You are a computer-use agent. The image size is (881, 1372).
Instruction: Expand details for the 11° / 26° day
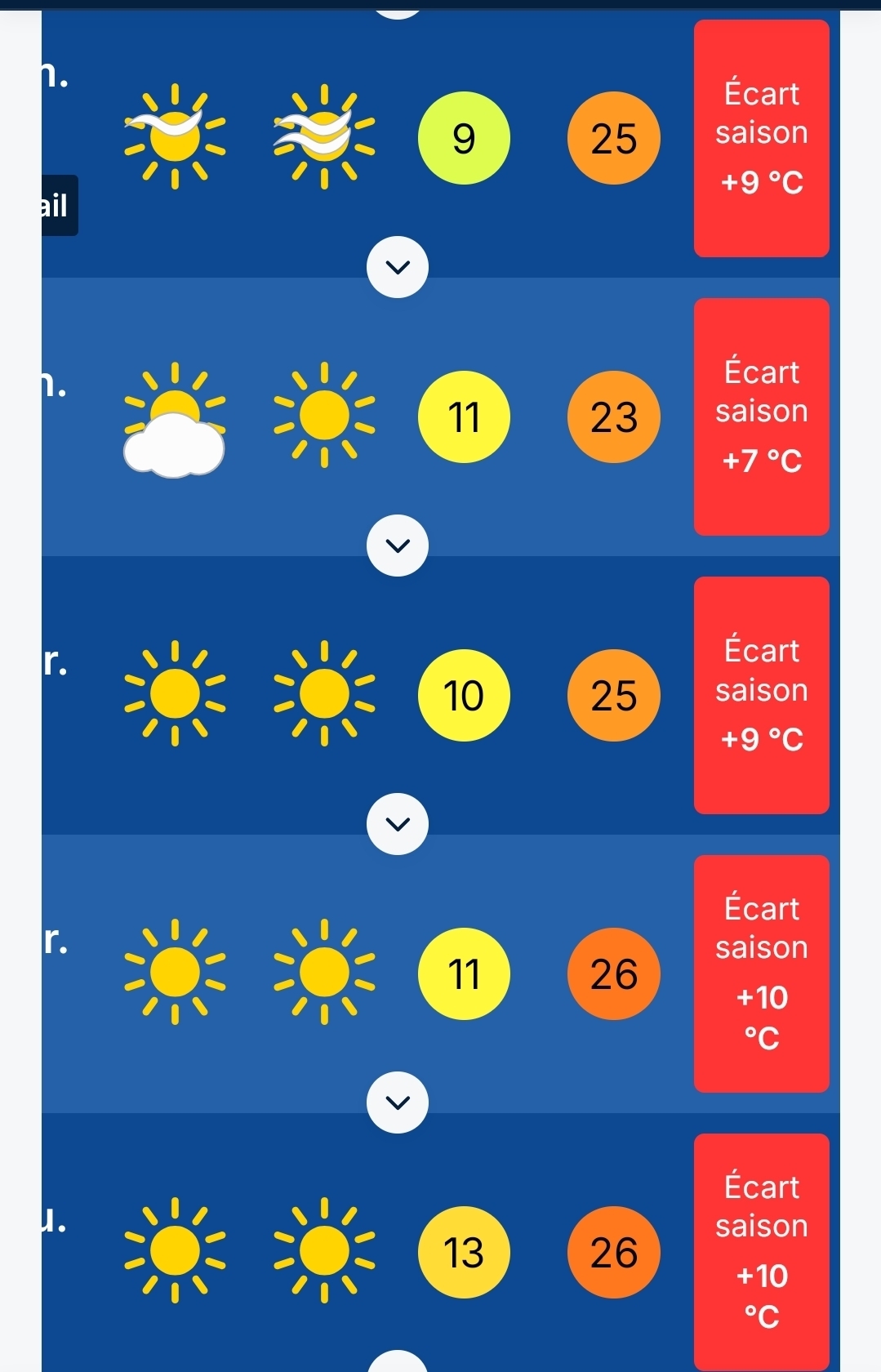coord(398,1102)
